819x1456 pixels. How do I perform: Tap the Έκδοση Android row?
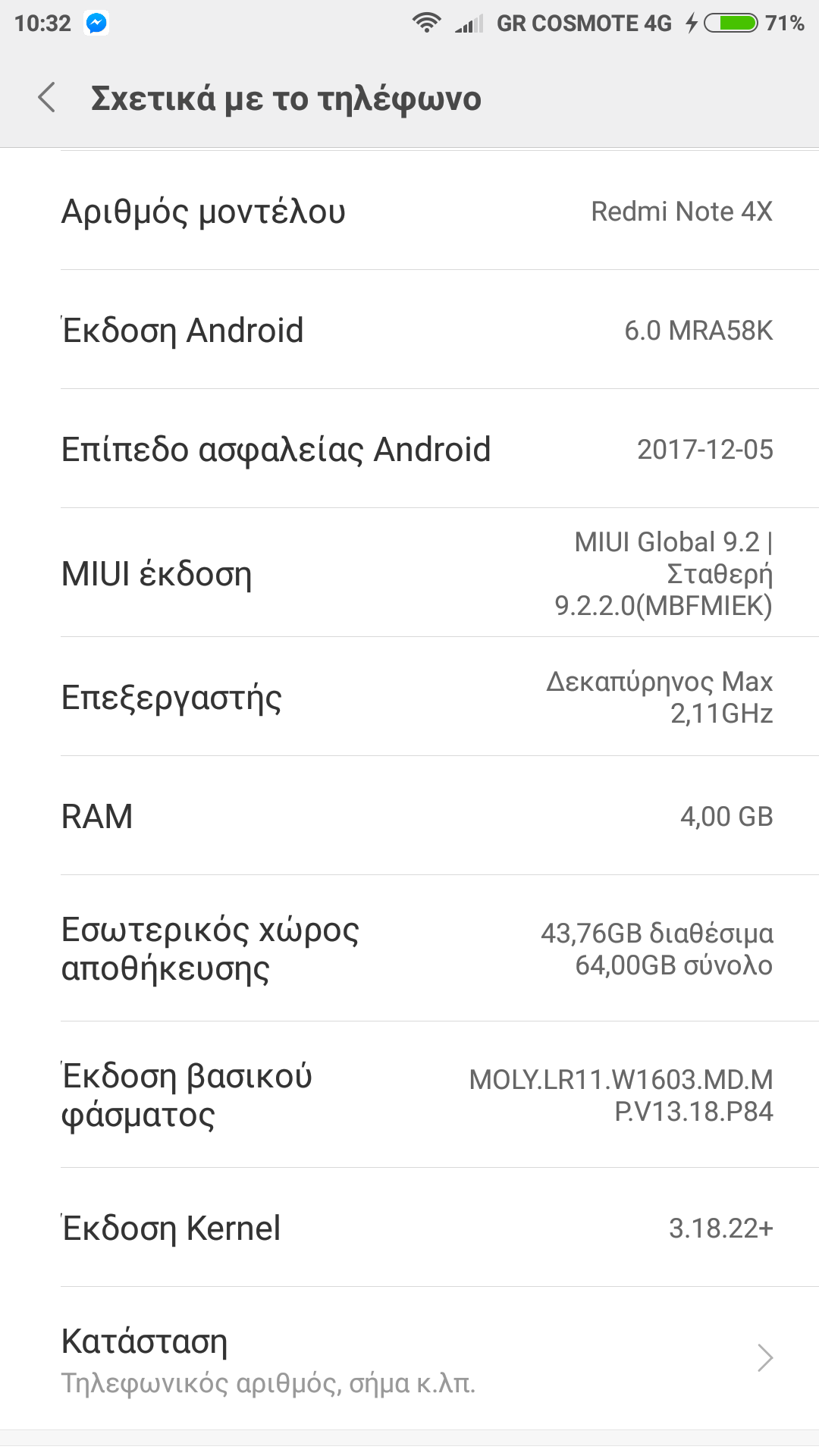(x=409, y=331)
